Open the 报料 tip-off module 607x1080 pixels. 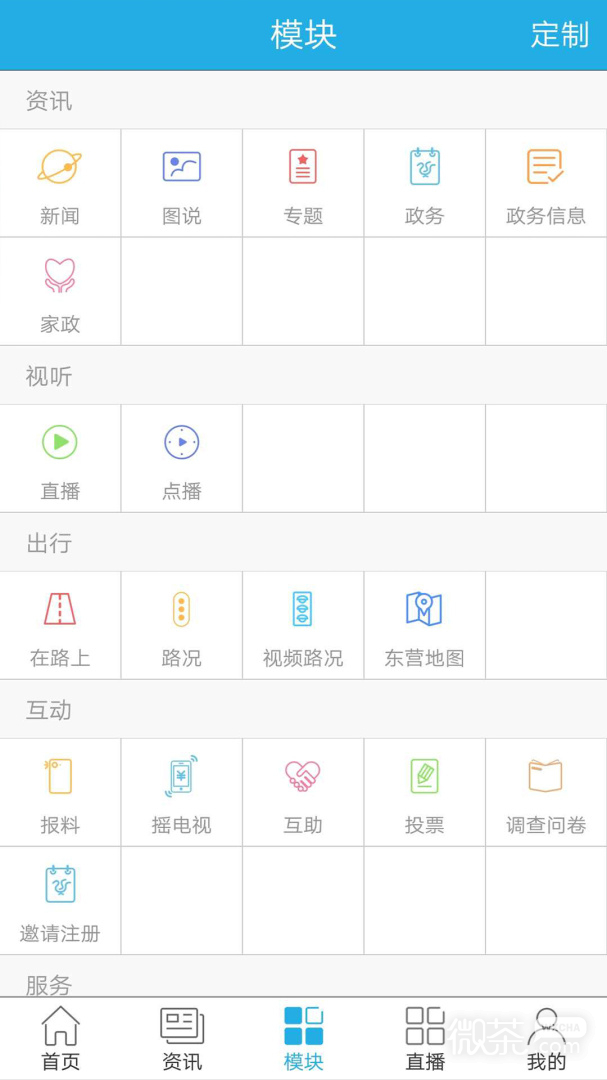[60, 793]
